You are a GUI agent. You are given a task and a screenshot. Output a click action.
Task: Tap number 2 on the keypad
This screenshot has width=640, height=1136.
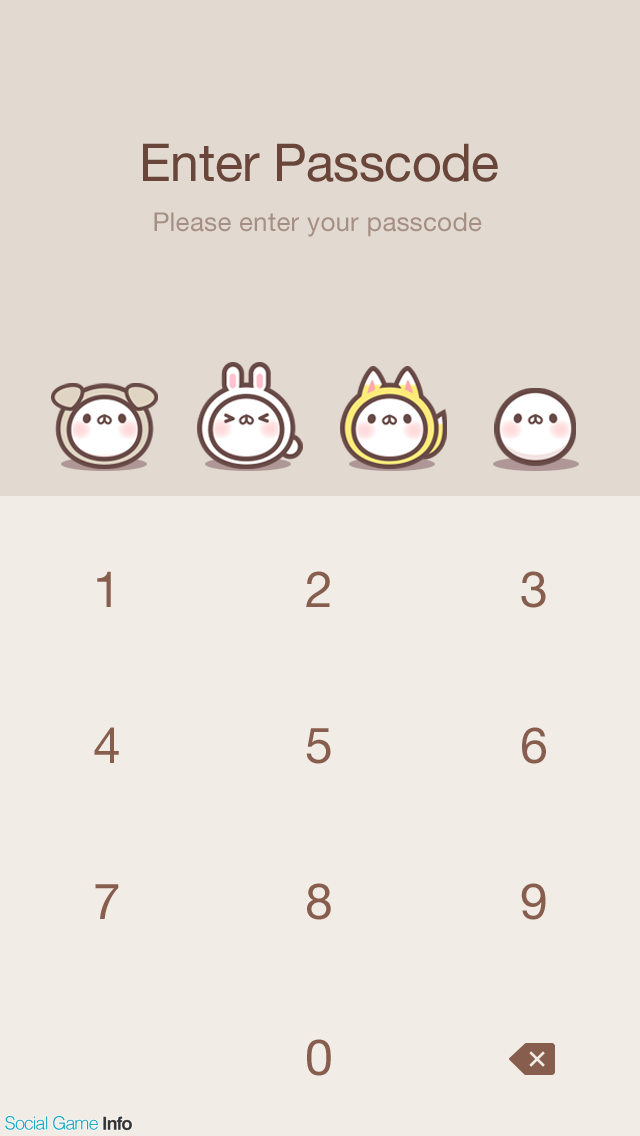coord(318,590)
